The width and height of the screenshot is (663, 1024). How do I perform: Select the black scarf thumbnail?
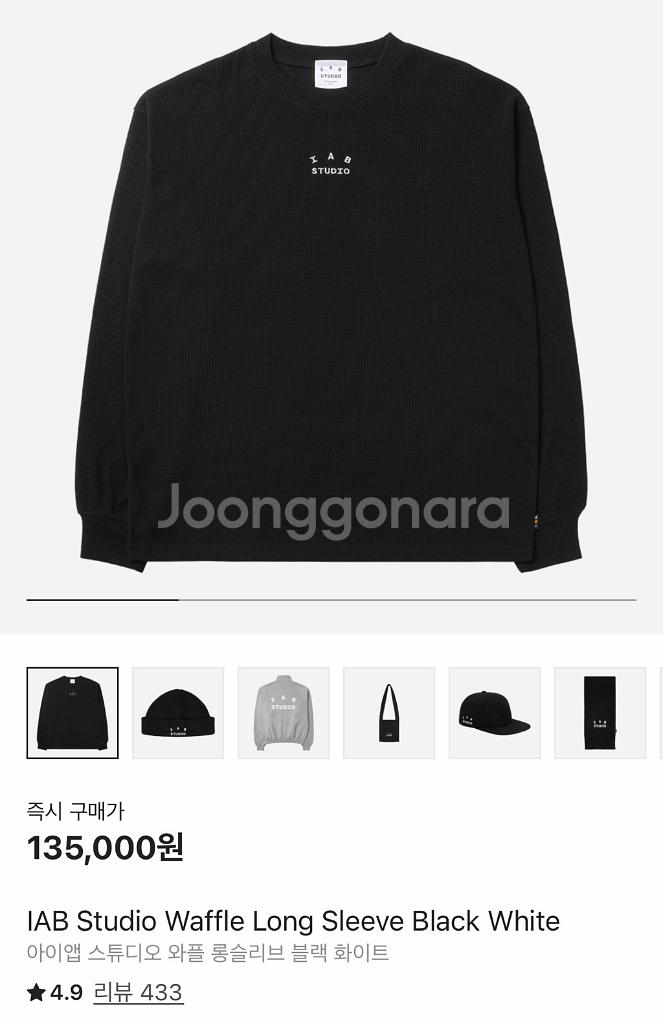click(600, 713)
